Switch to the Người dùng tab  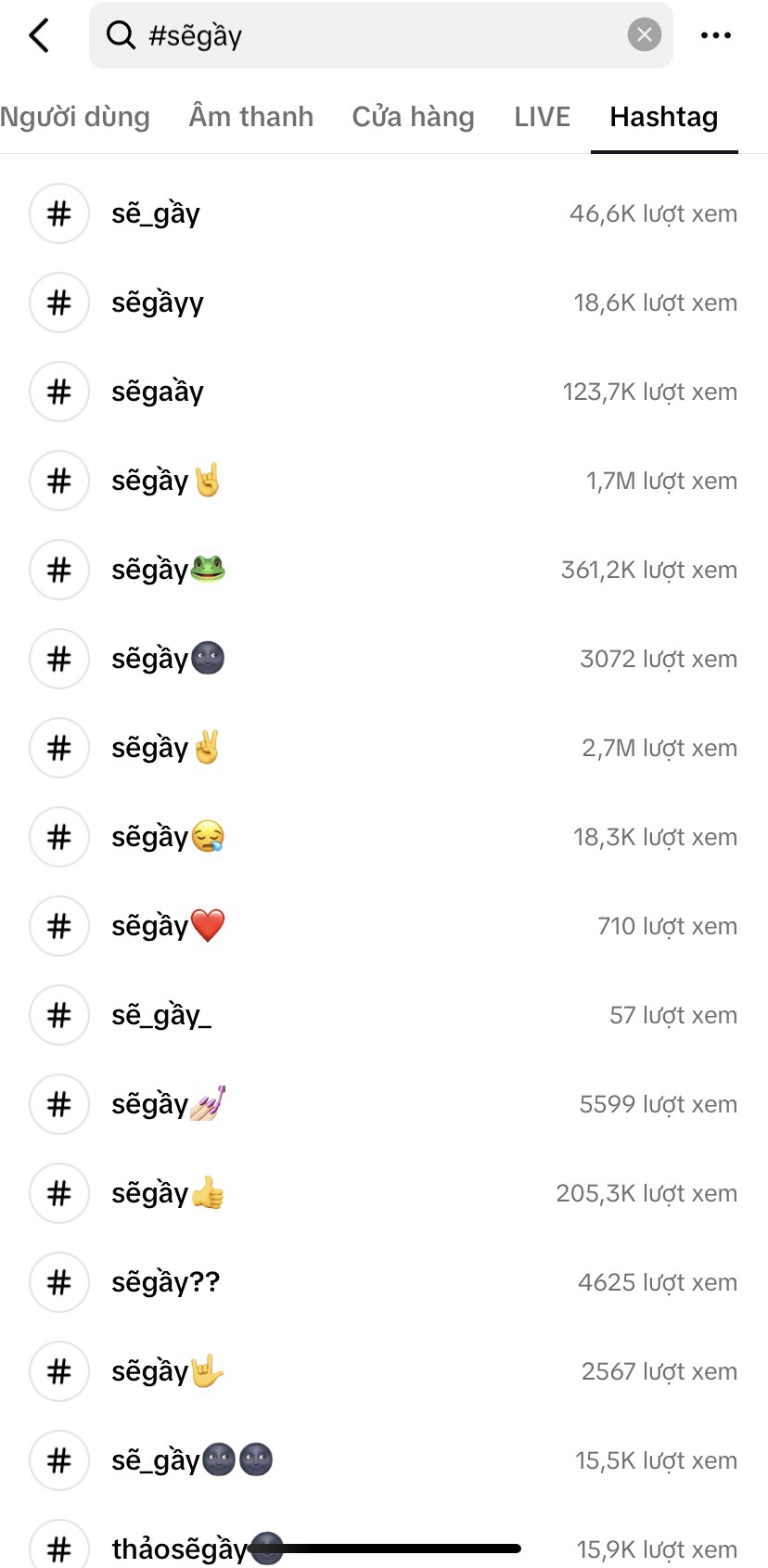pyautogui.click(x=74, y=117)
